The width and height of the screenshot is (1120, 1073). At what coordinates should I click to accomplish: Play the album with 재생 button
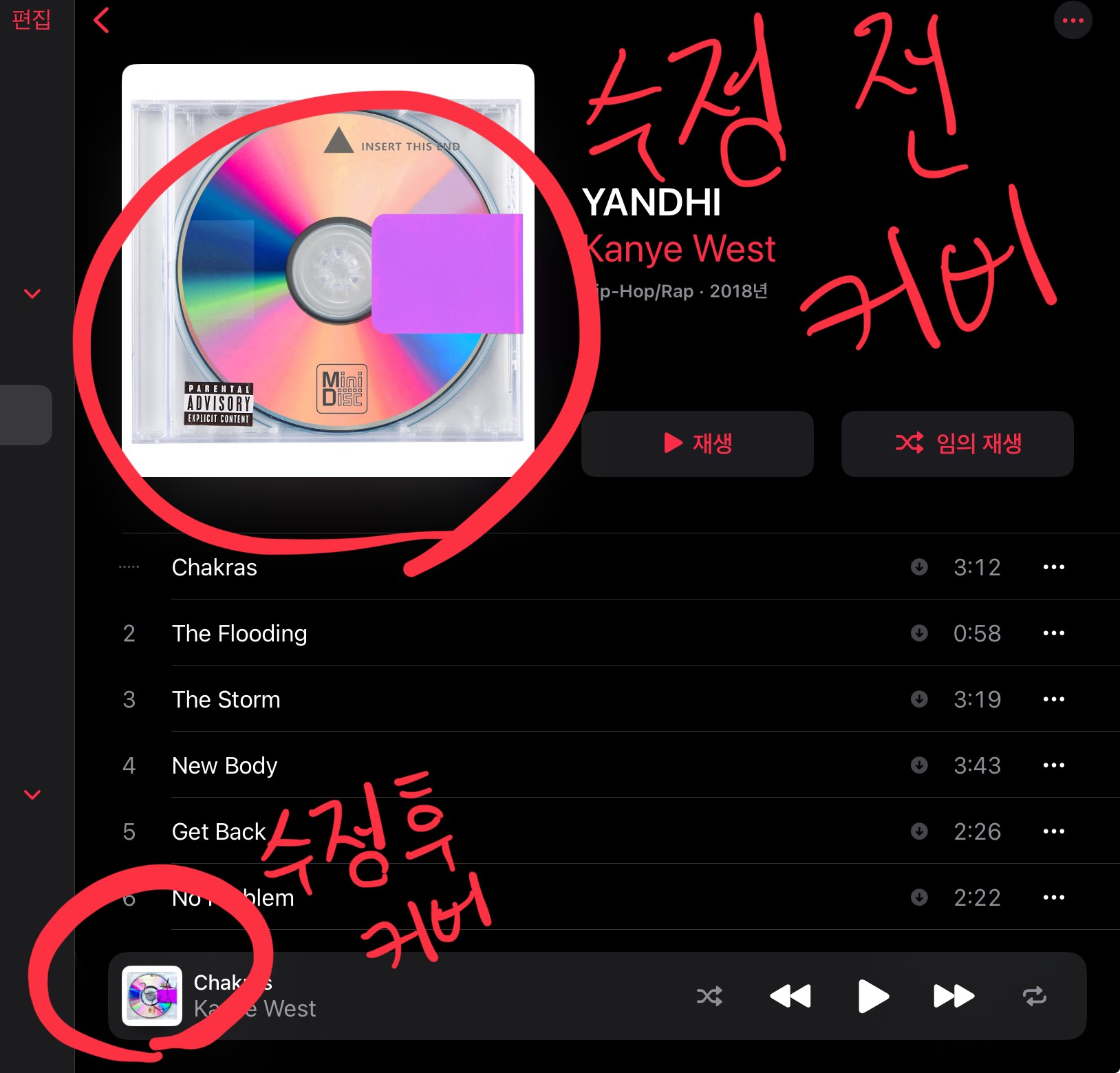click(x=697, y=443)
